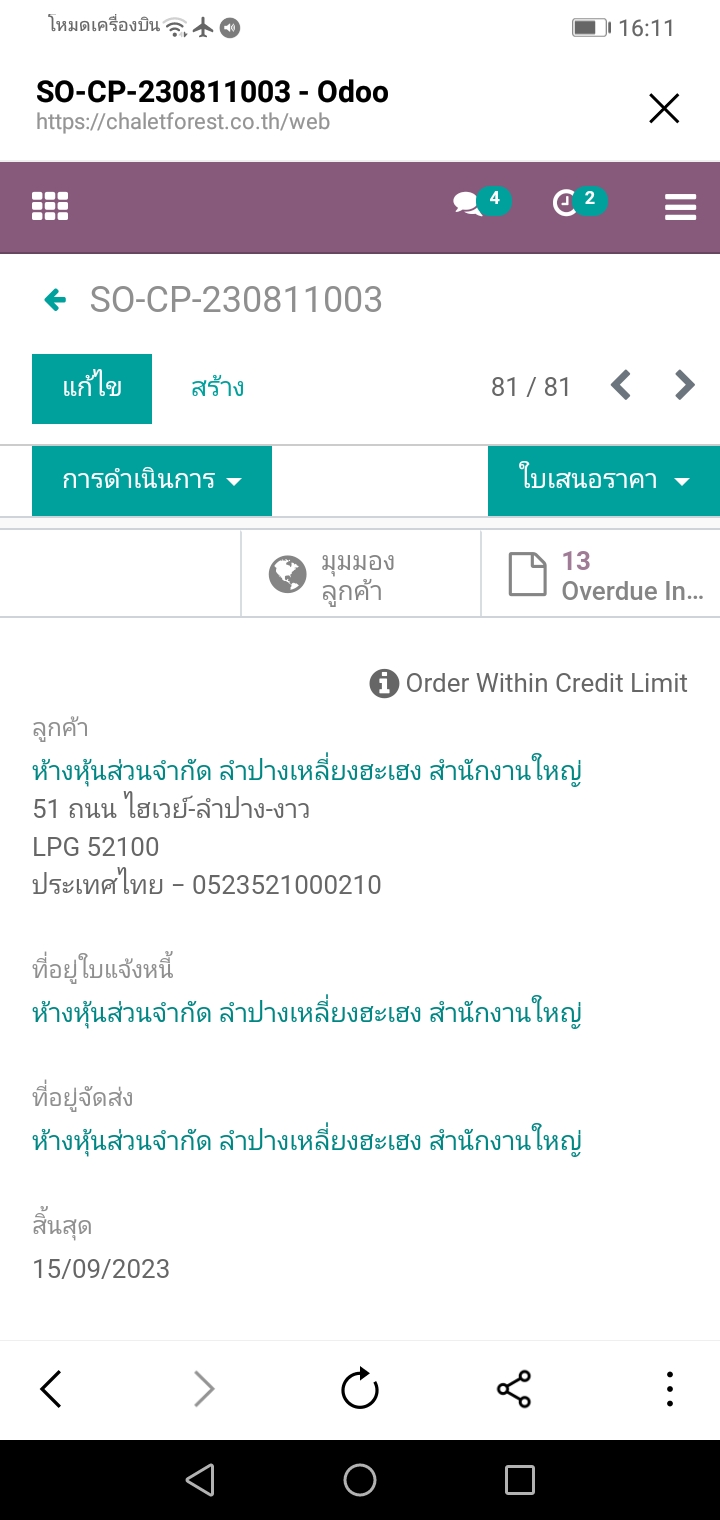Tap the แก้ไข edit button
This screenshot has width=720, height=1520.
pos(92,388)
